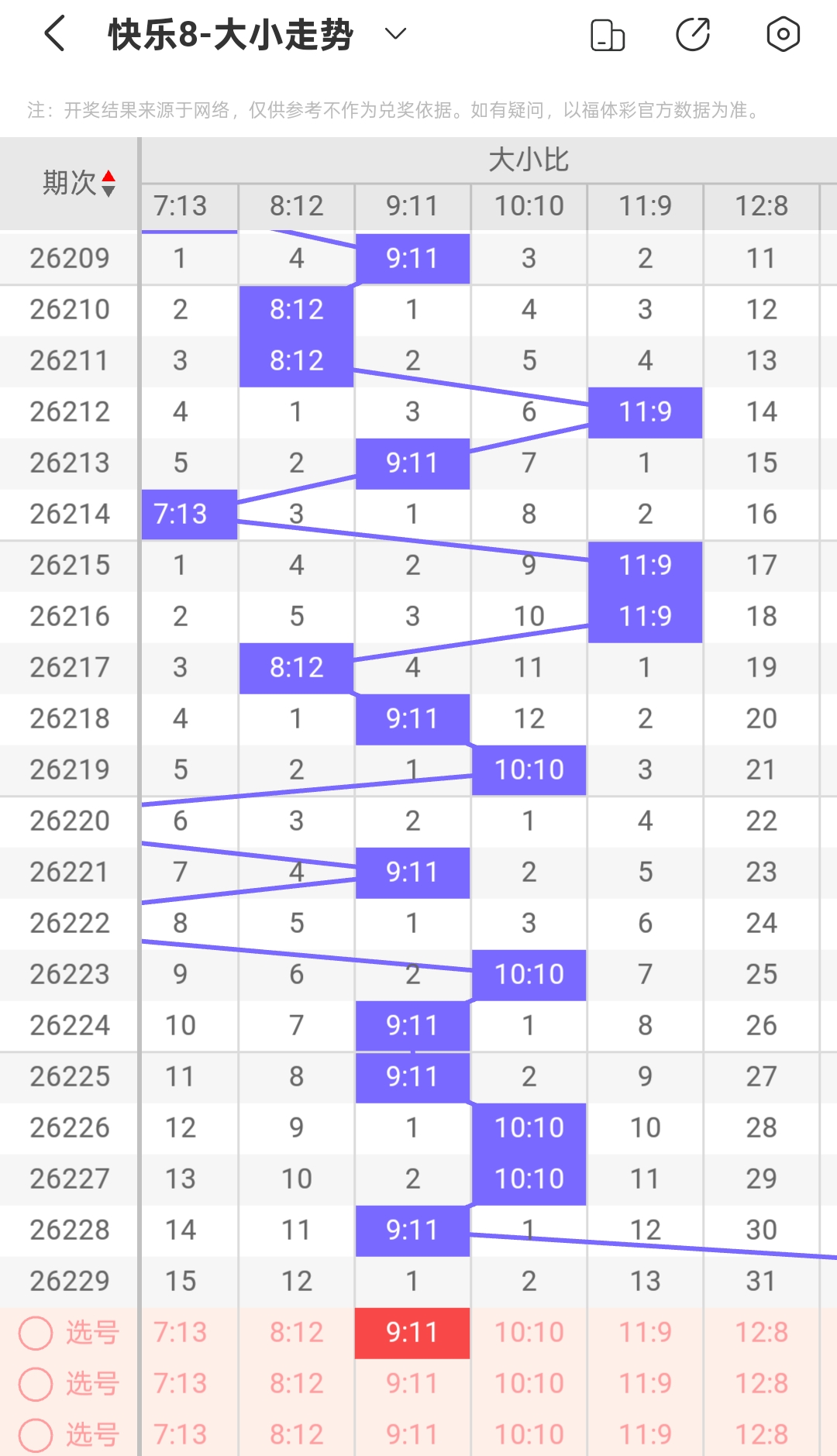This screenshot has width=837, height=1456.
Task: Tap the third 选号 circle
Action: tap(36, 1435)
